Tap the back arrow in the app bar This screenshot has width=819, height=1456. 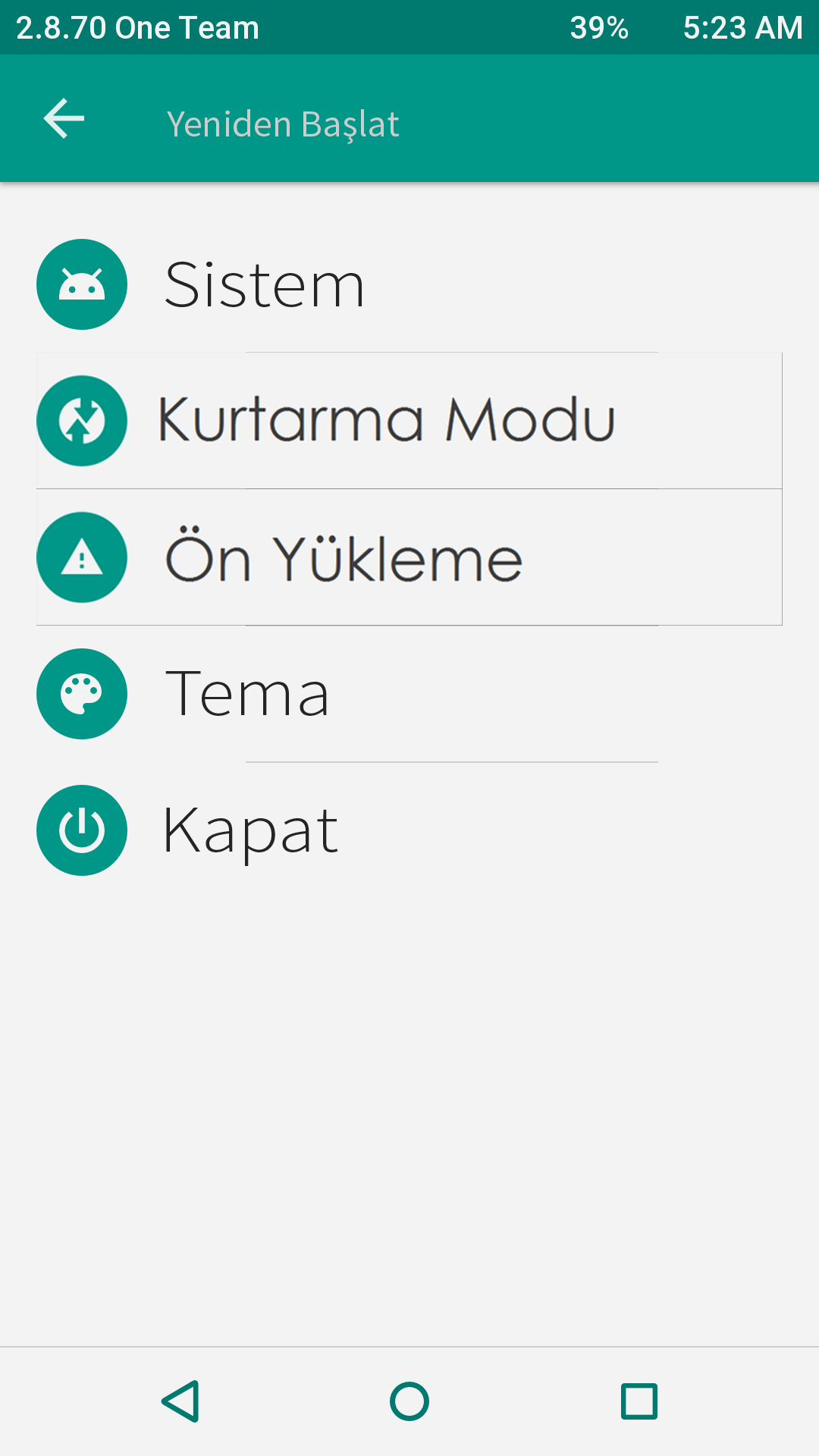tap(64, 119)
